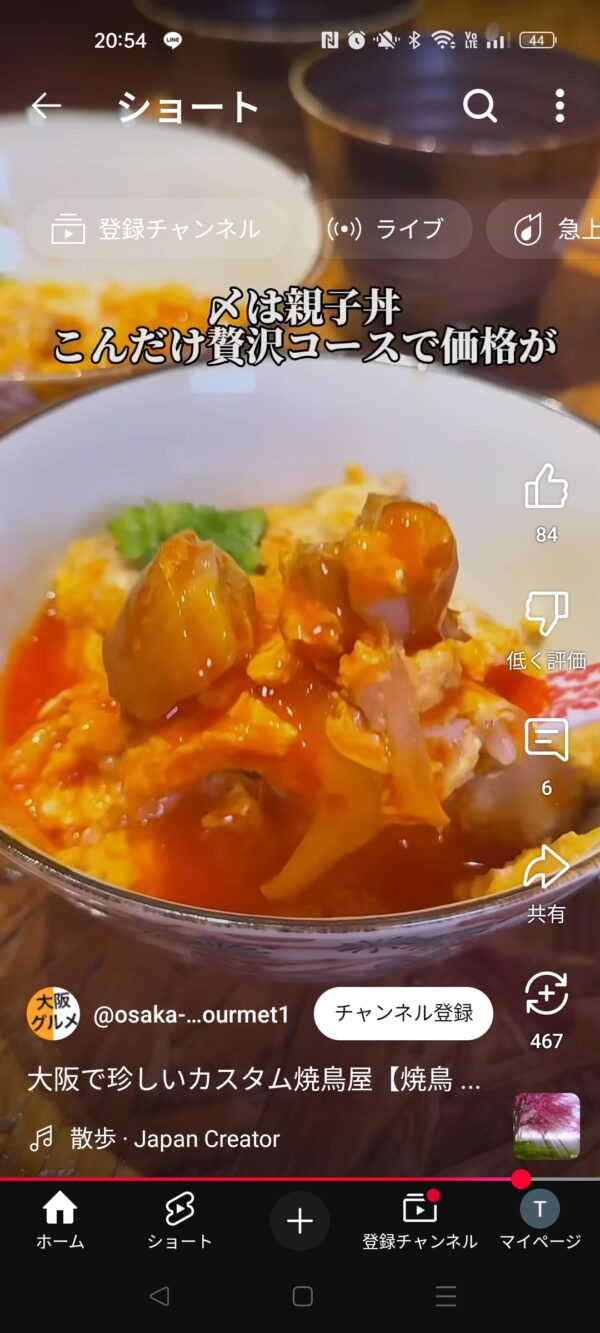
Task: Tap the system back button
Action: tap(158, 1297)
